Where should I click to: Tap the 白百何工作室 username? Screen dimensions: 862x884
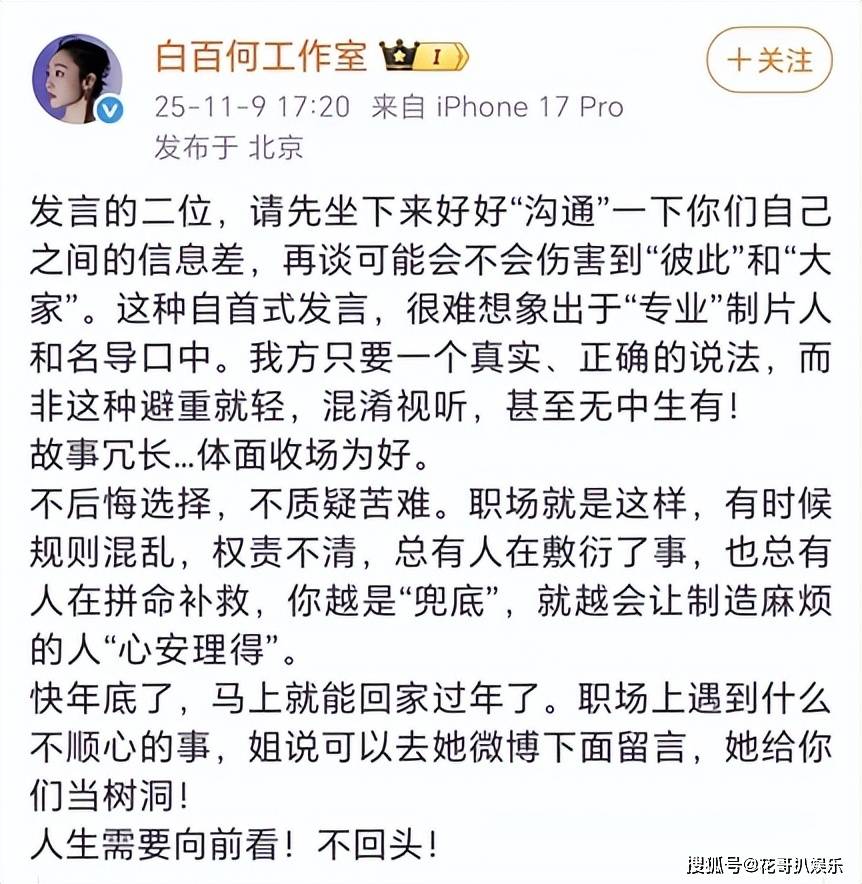click(261, 56)
